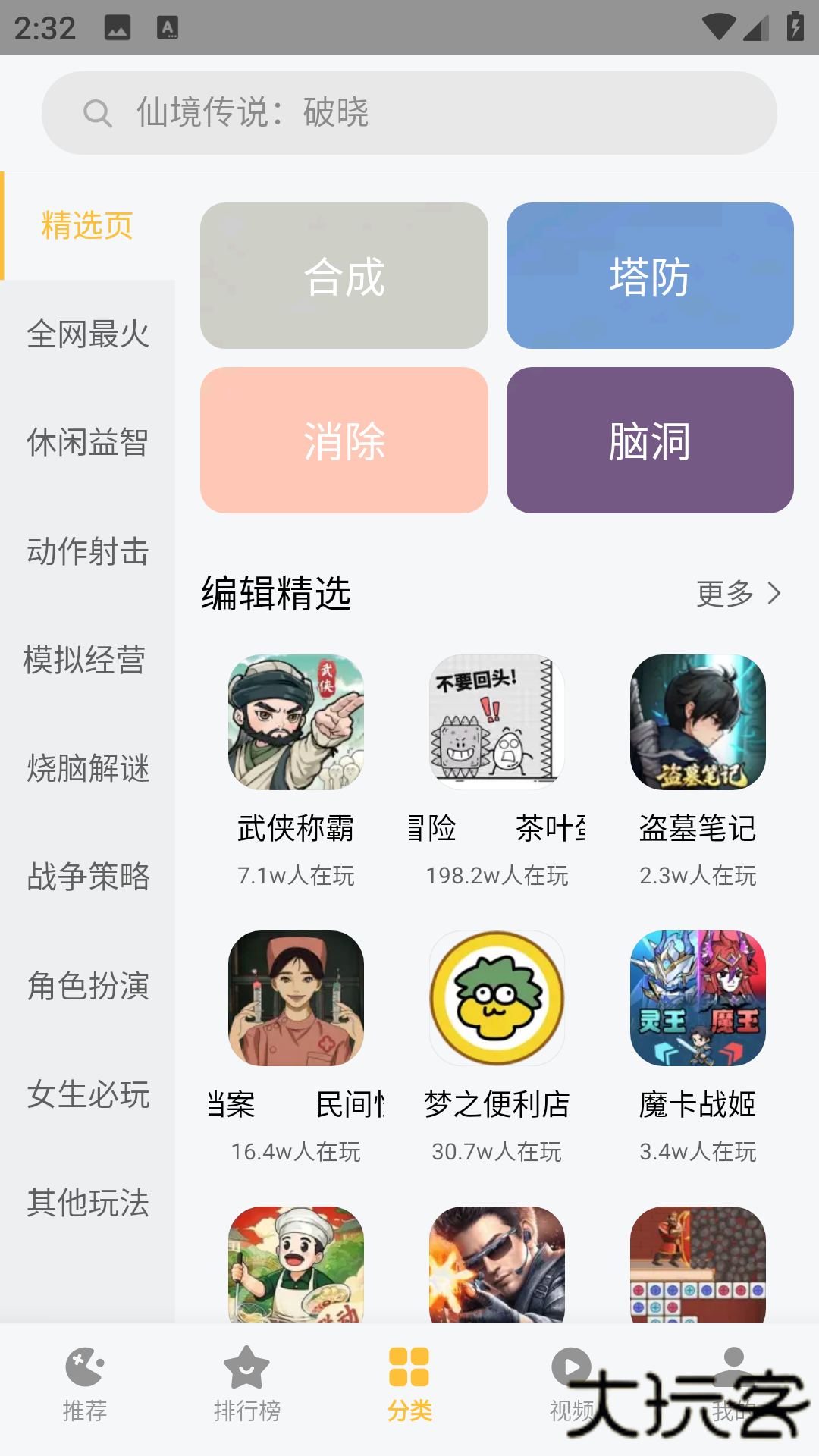
Task: Switch to the 精选页 tab
Action: [86, 225]
